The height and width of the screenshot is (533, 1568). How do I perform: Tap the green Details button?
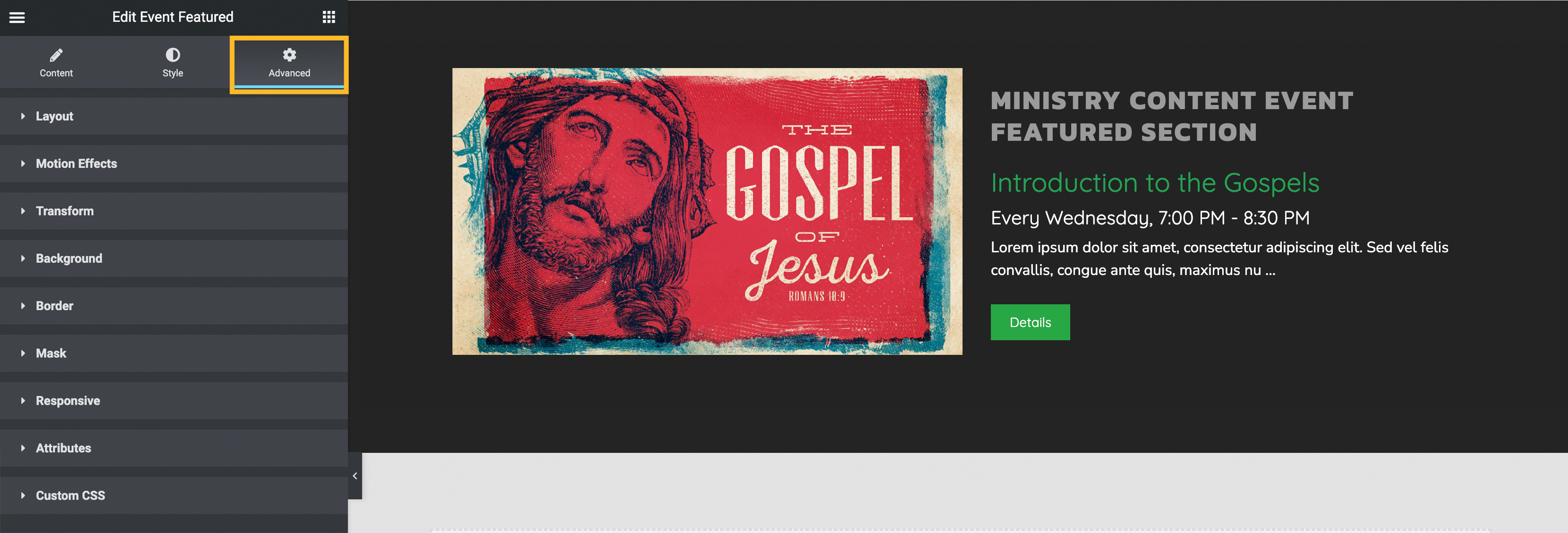(x=1030, y=322)
